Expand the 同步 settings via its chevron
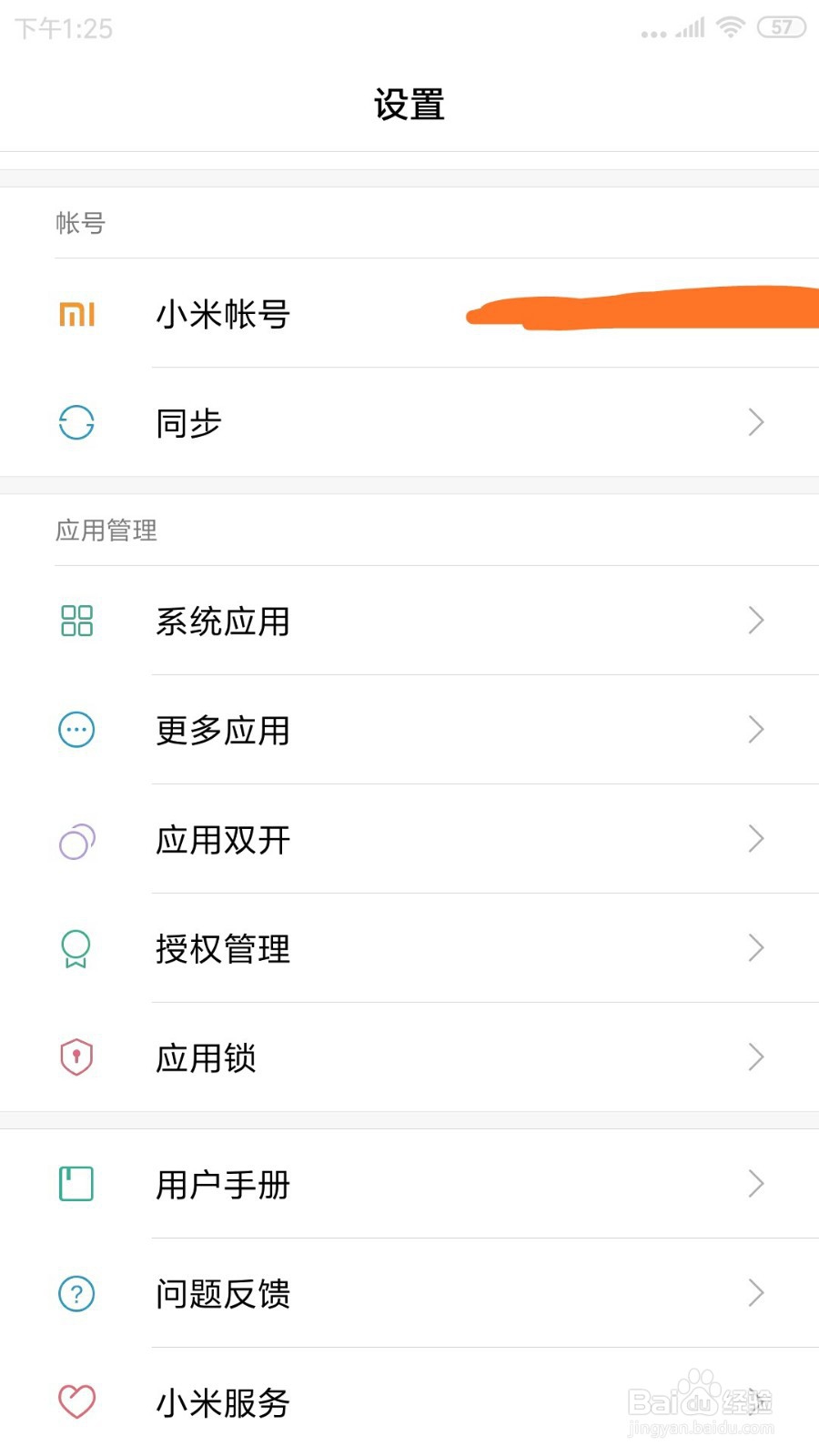The image size is (819, 1456). (755, 422)
